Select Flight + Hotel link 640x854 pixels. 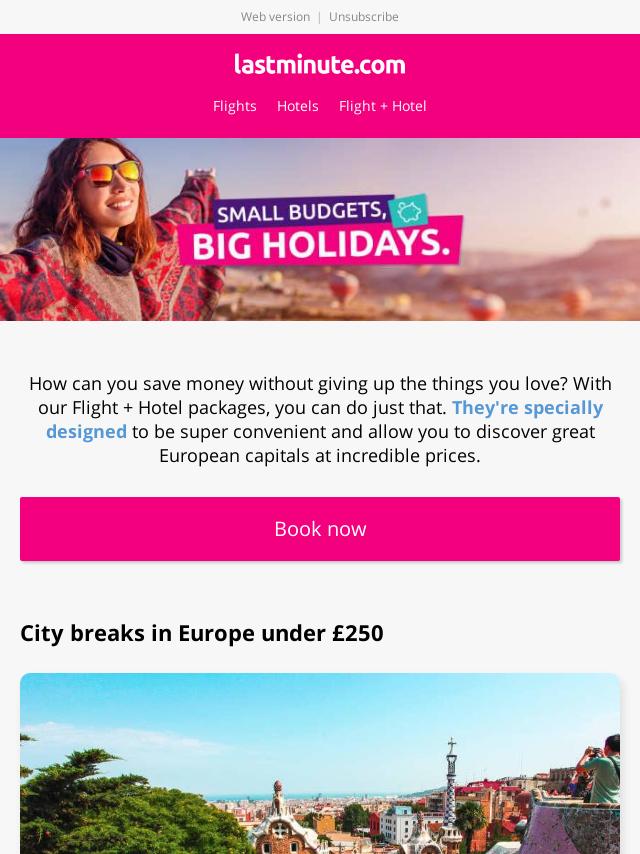pos(382,106)
